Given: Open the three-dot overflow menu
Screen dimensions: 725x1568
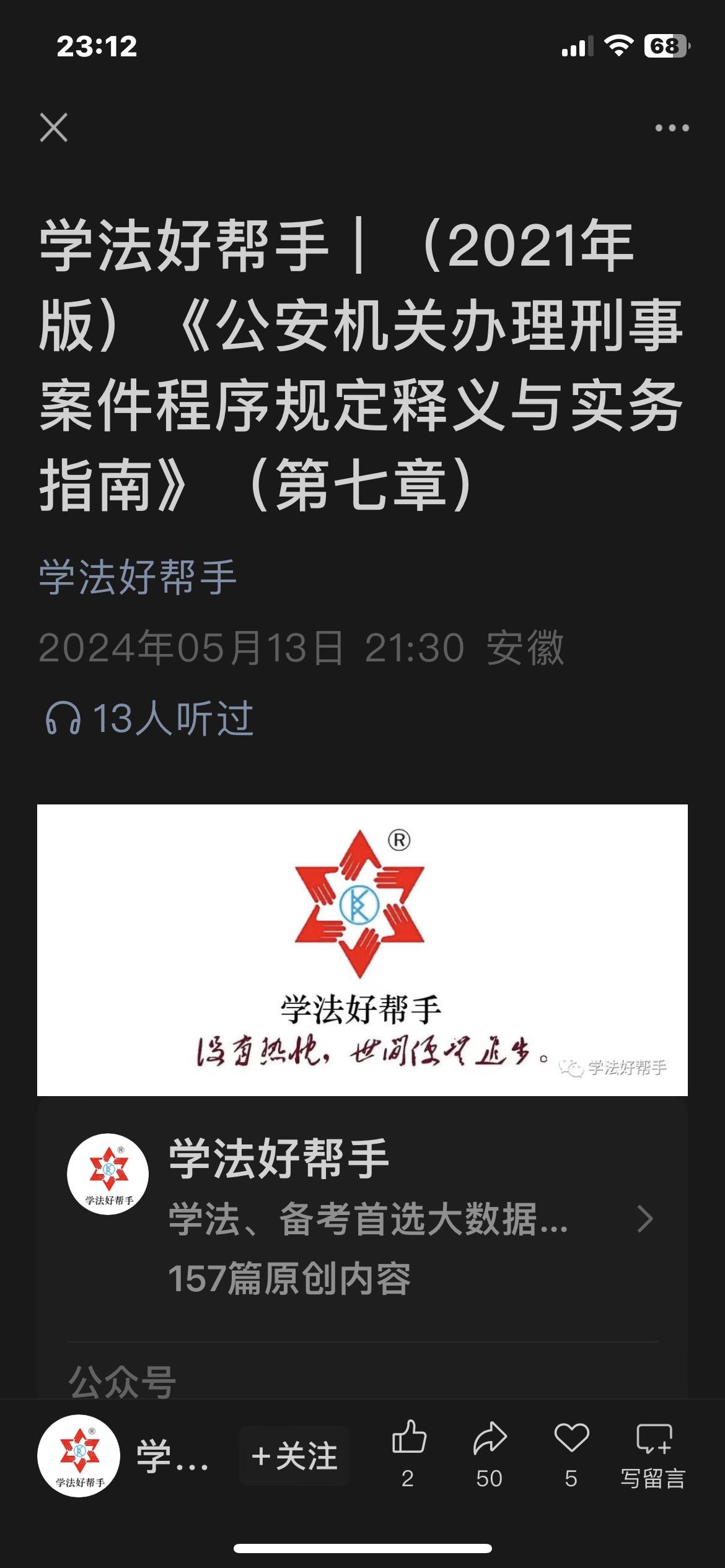Looking at the screenshot, I should click(672, 128).
